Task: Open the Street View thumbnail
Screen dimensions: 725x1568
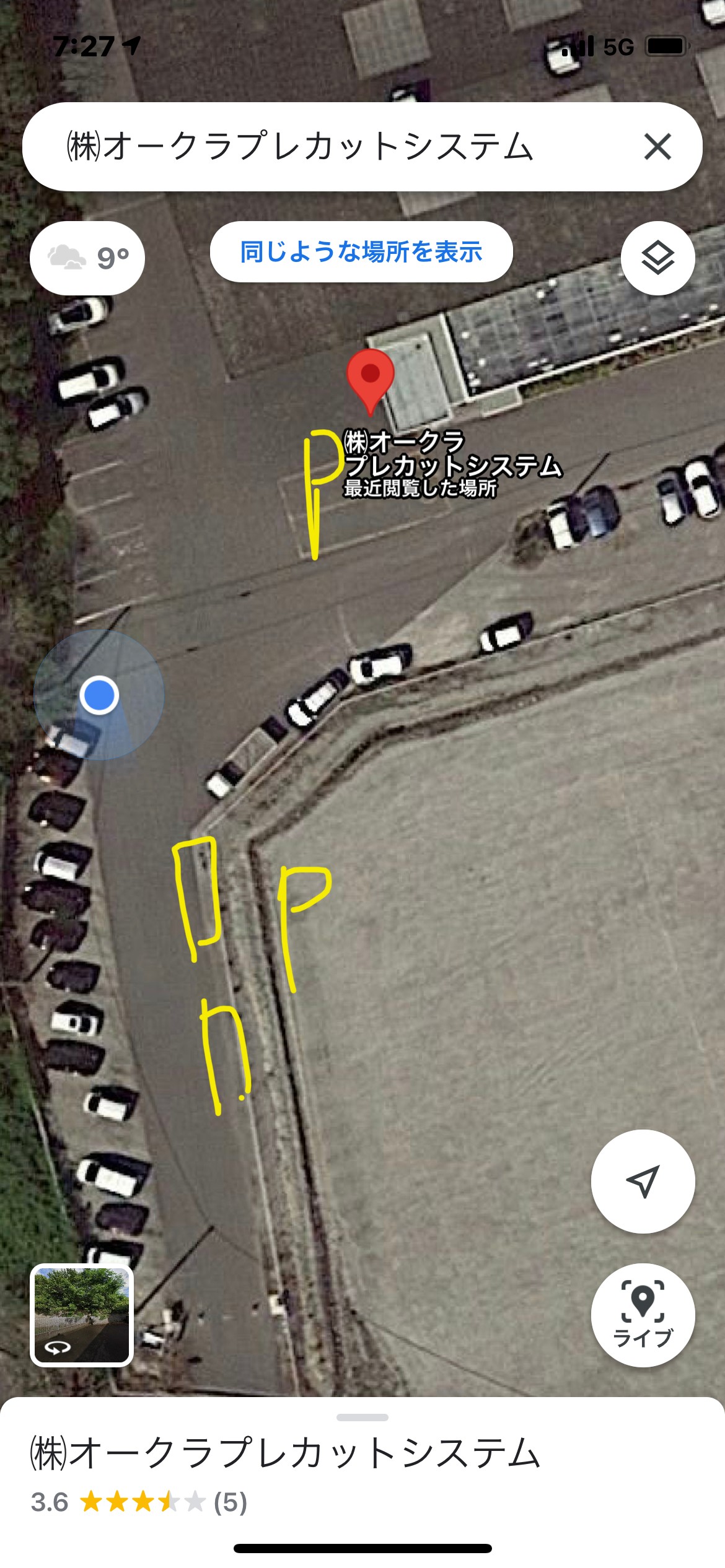Action: tap(82, 1315)
